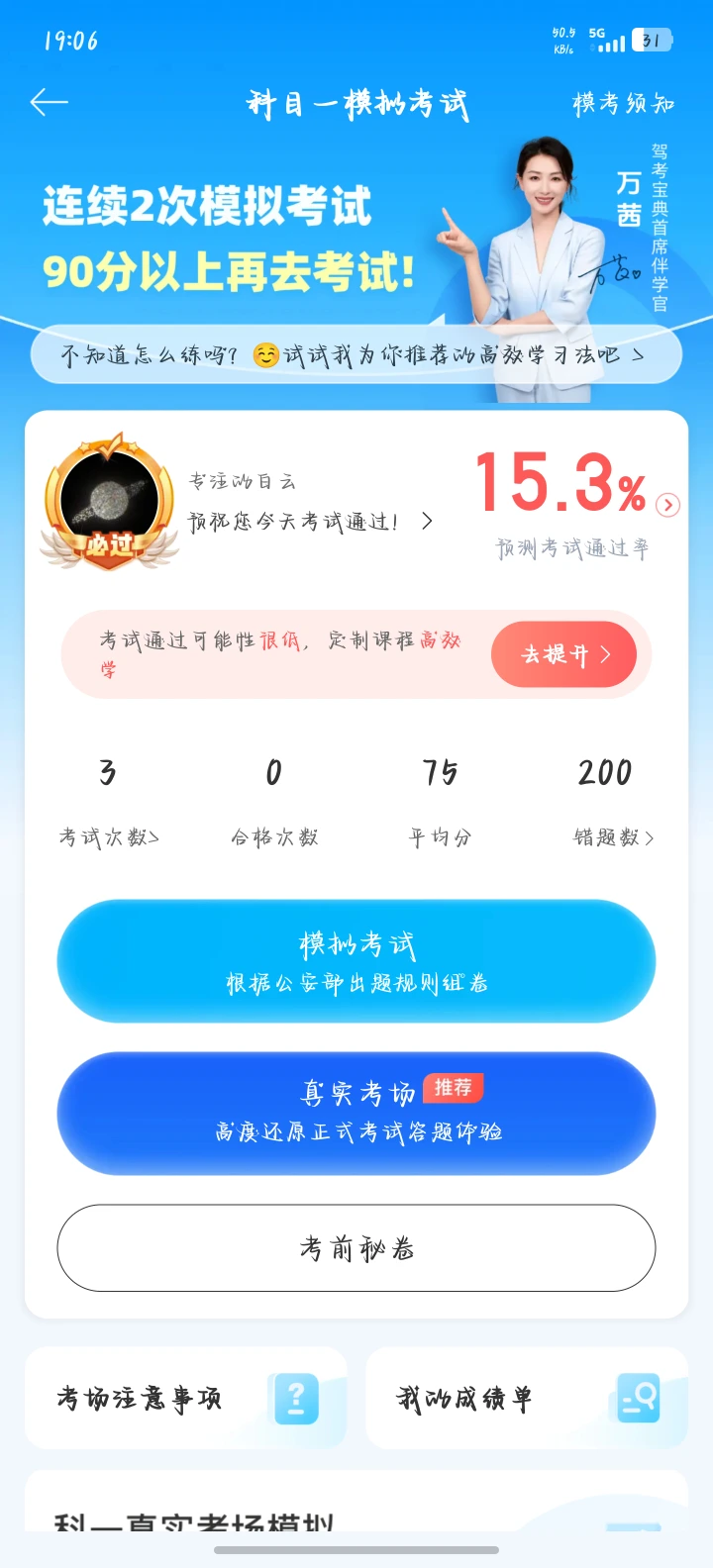Open the recommended efficient study method banner
The width and height of the screenshot is (713, 1568).
pos(355,355)
